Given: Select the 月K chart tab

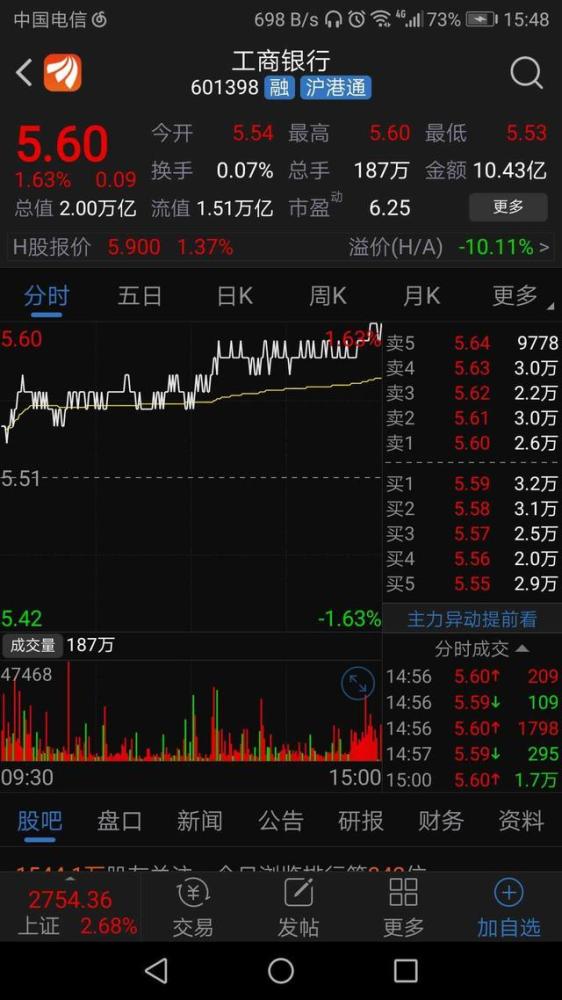Looking at the screenshot, I should click(x=422, y=296).
